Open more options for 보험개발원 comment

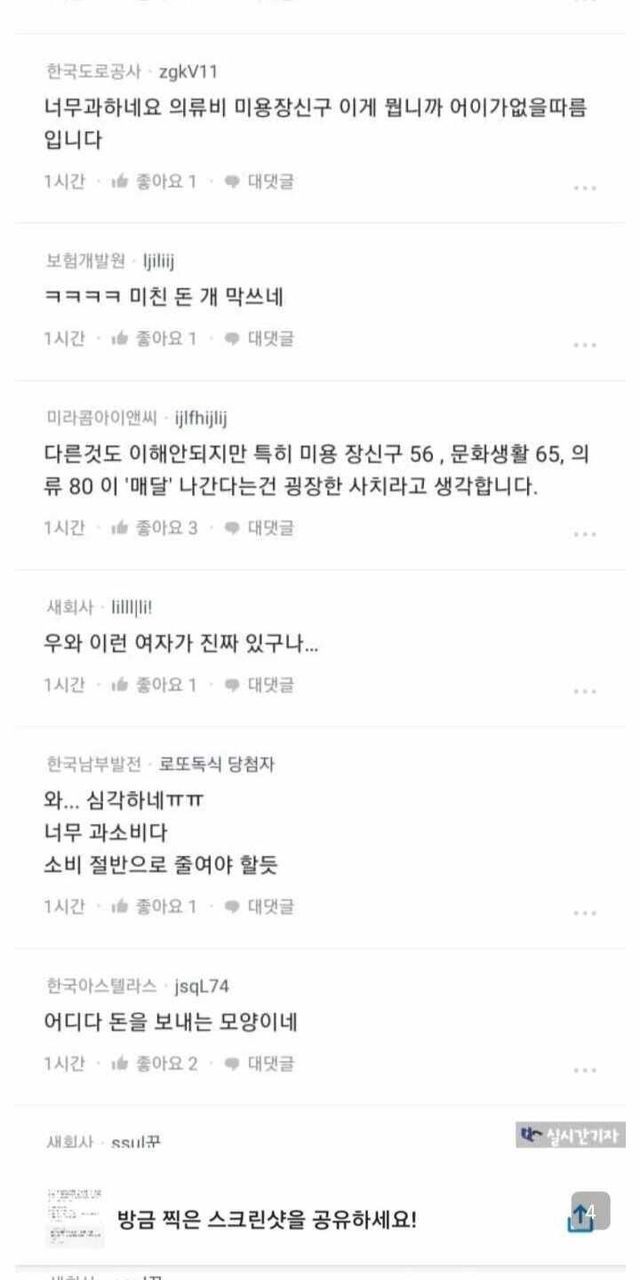coord(585,345)
